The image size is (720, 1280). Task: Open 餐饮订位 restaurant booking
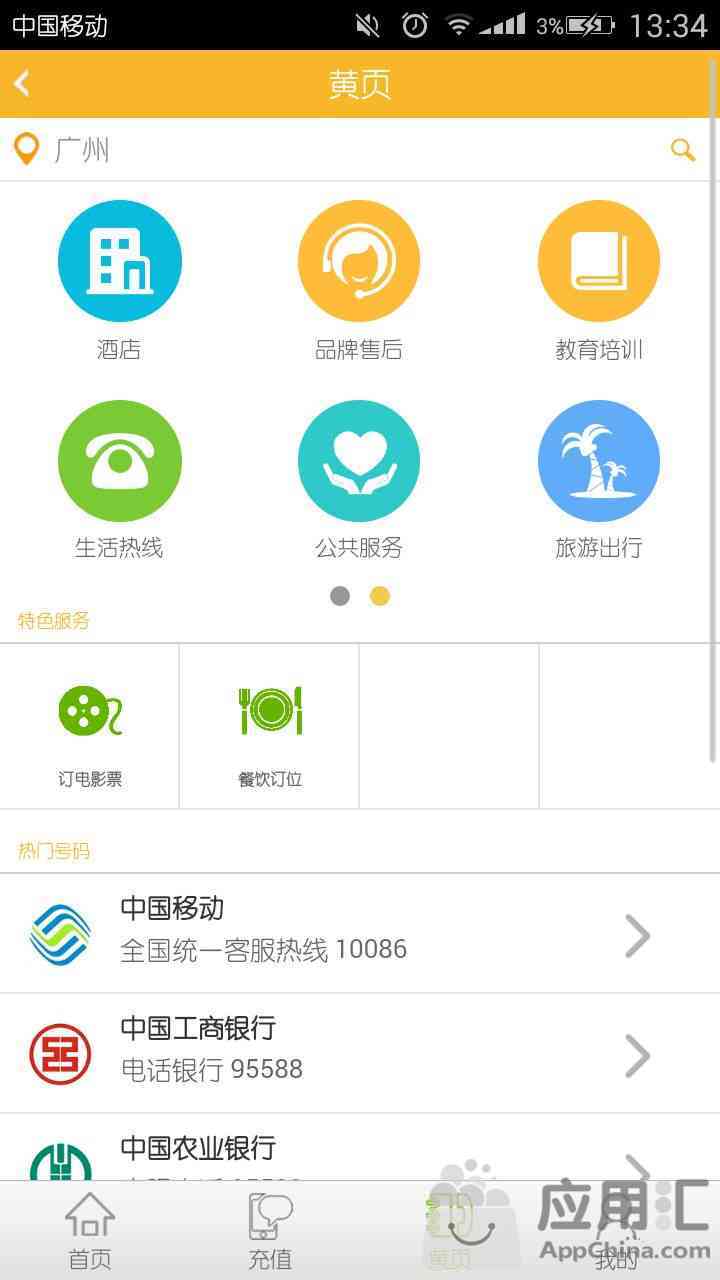270,726
